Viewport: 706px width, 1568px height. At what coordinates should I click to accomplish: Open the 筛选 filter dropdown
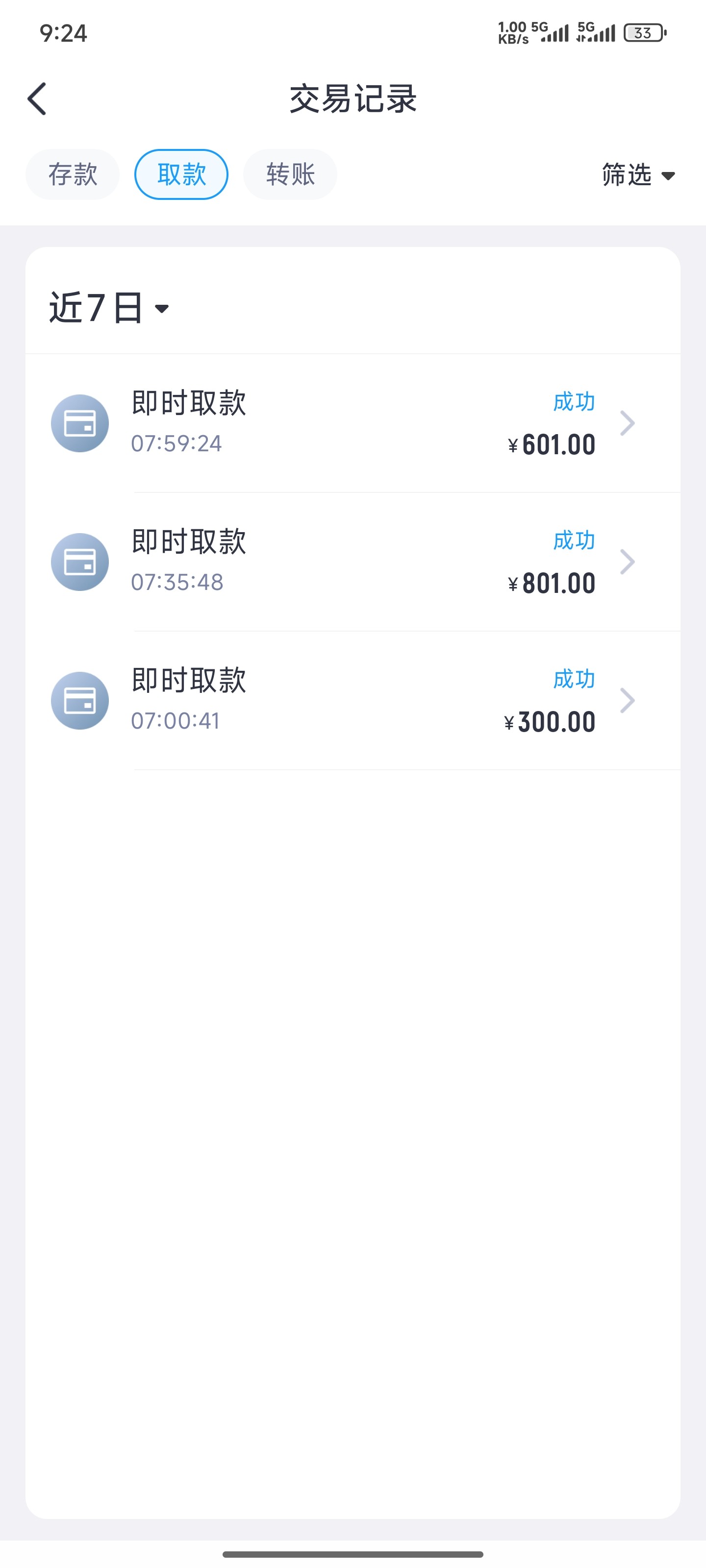[638, 175]
